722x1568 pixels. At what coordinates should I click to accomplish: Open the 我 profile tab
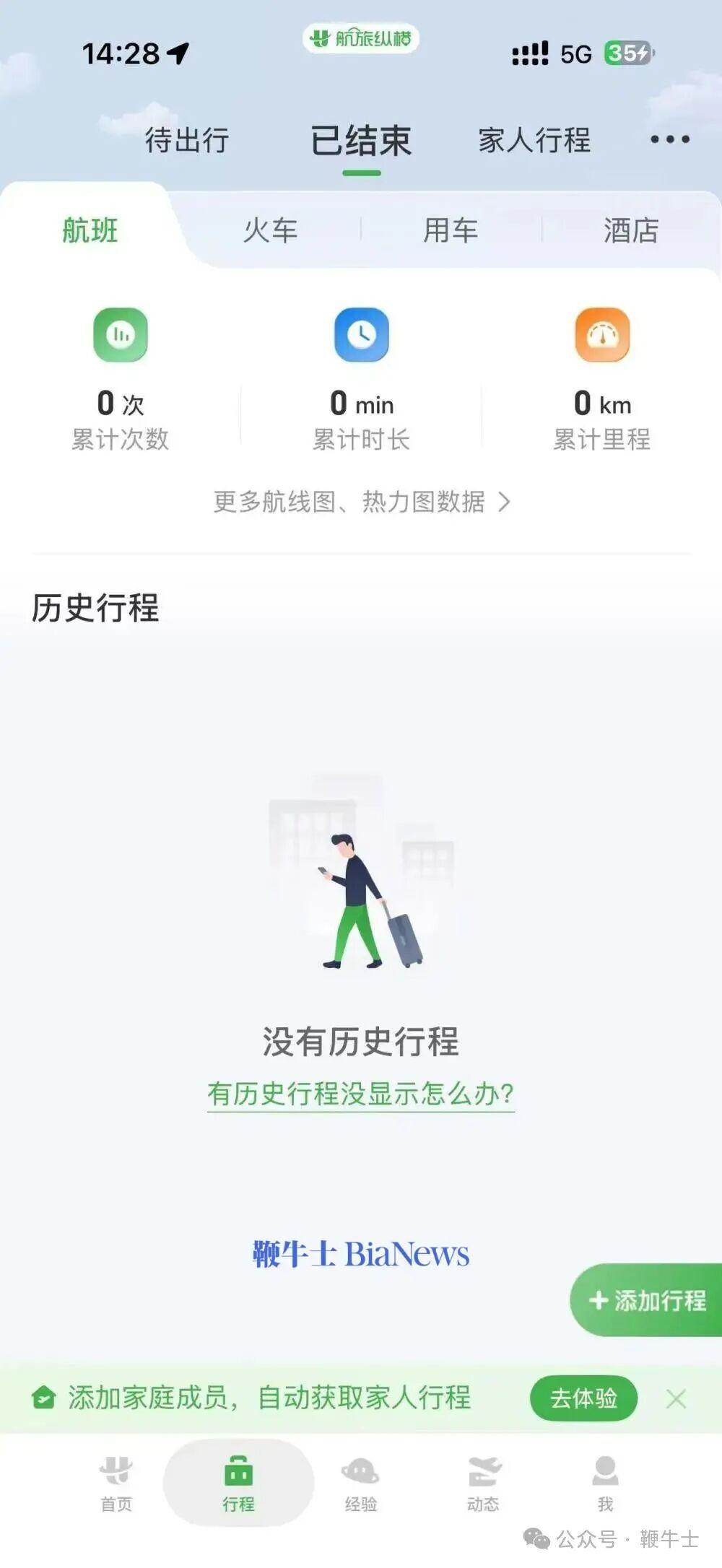point(605,1484)
